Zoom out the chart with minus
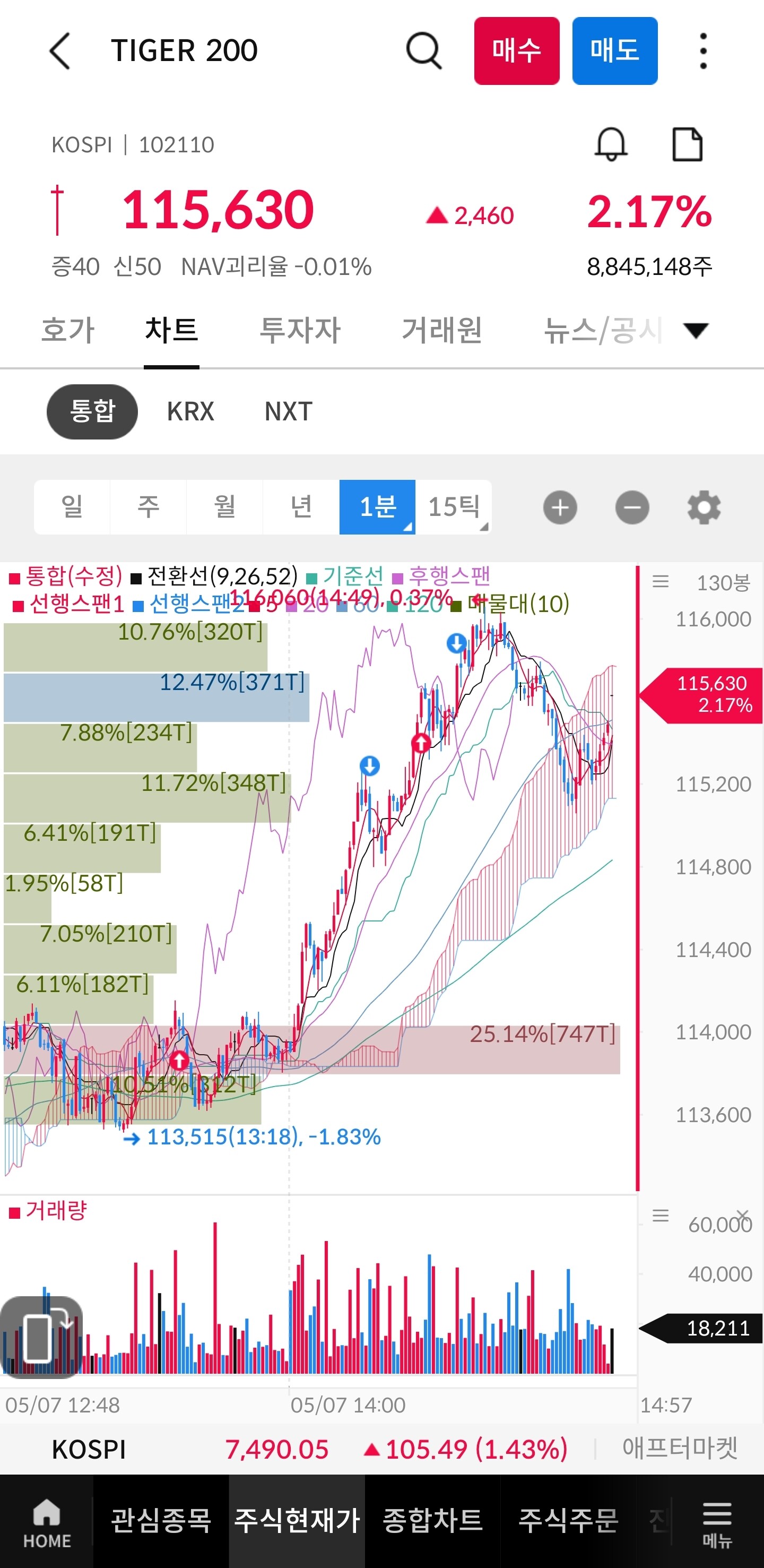 pos(632,507)
